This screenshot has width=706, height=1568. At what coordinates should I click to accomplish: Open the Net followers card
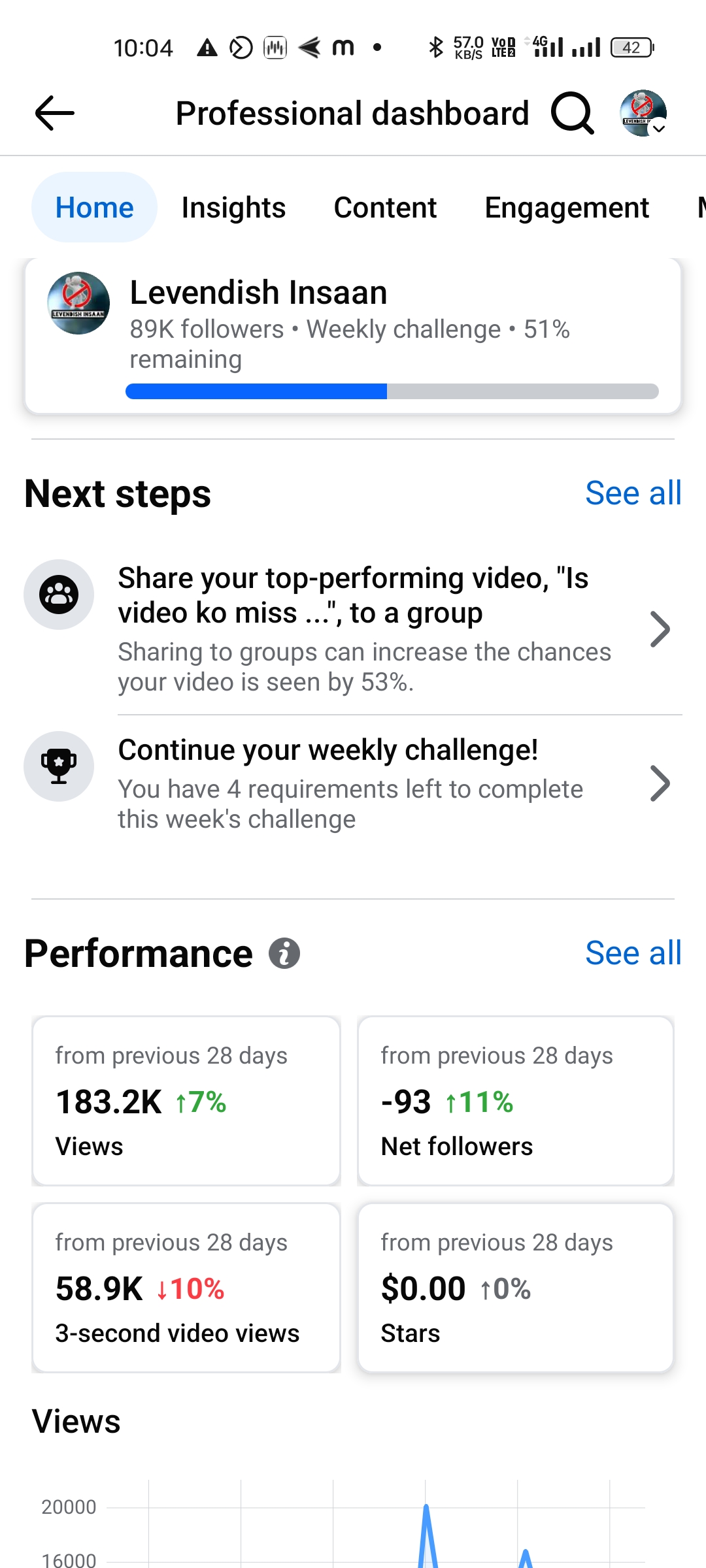(x=516, y=1101)
